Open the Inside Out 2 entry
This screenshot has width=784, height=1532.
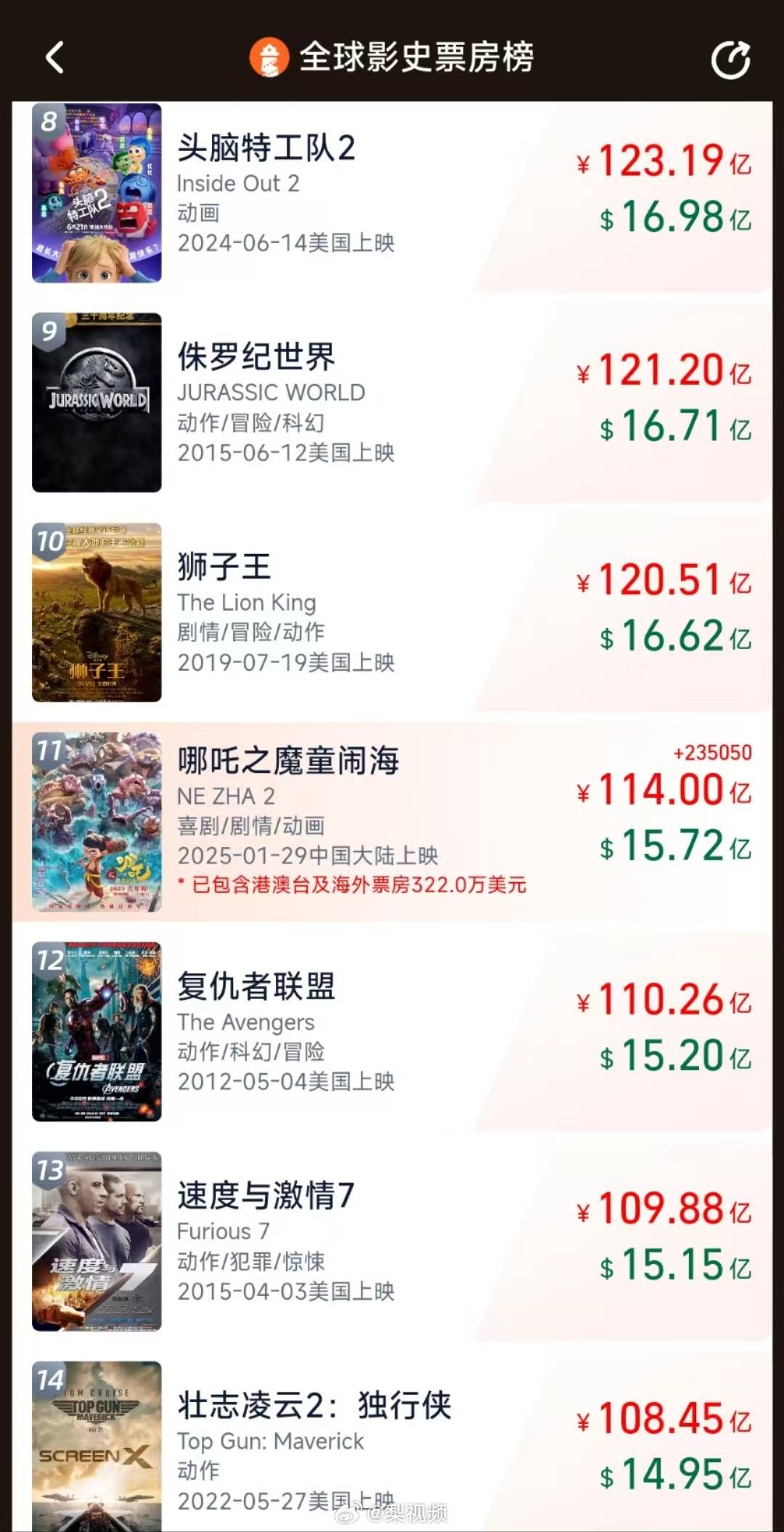pyautogui.click(x=392, y=194)
